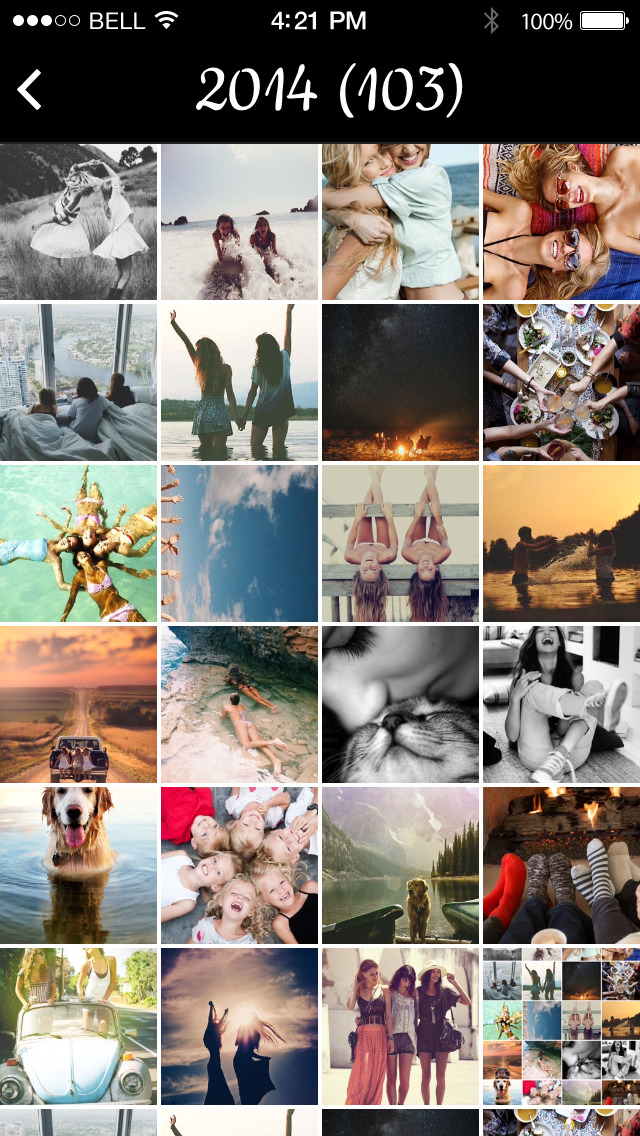Go back using the header arrow
This screenshot has width=640, height=1136.
[x=30, y=90]
